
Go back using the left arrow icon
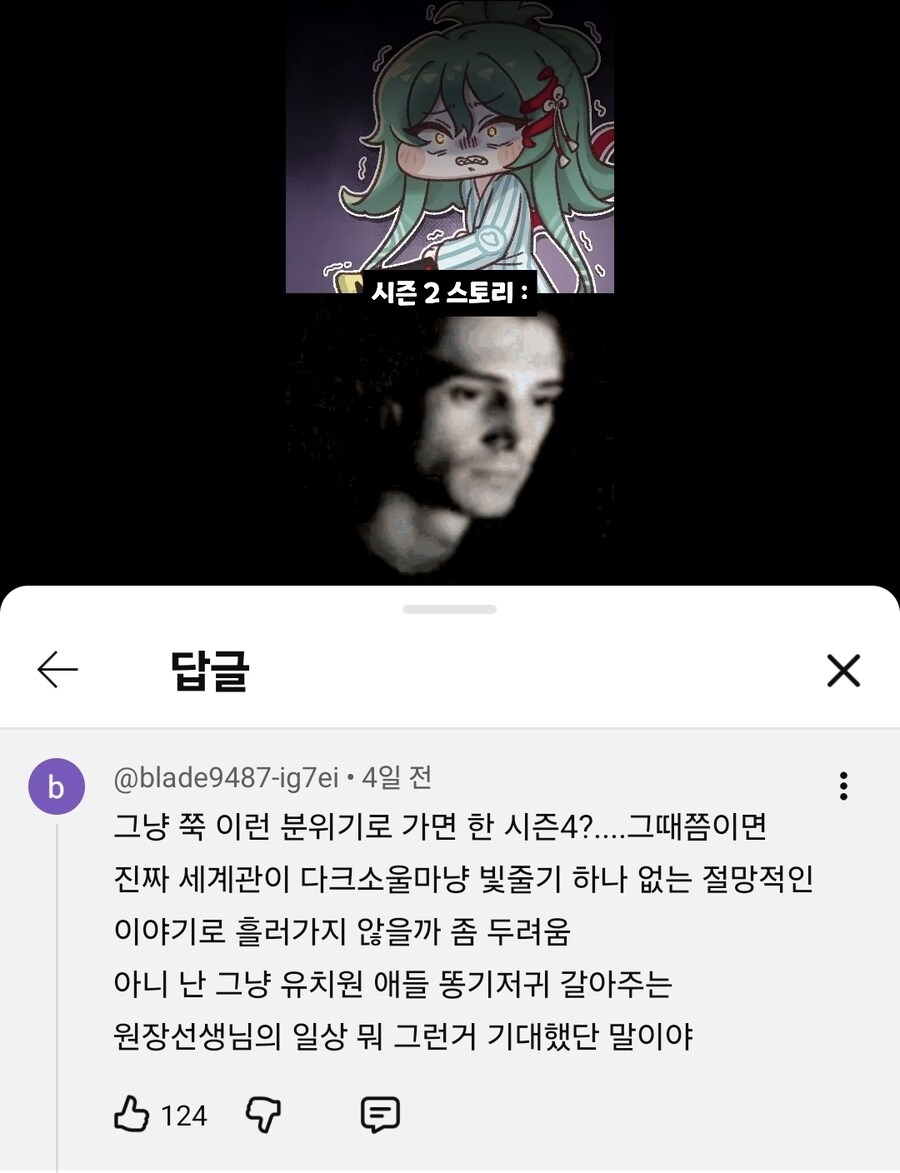coord(57,671)
